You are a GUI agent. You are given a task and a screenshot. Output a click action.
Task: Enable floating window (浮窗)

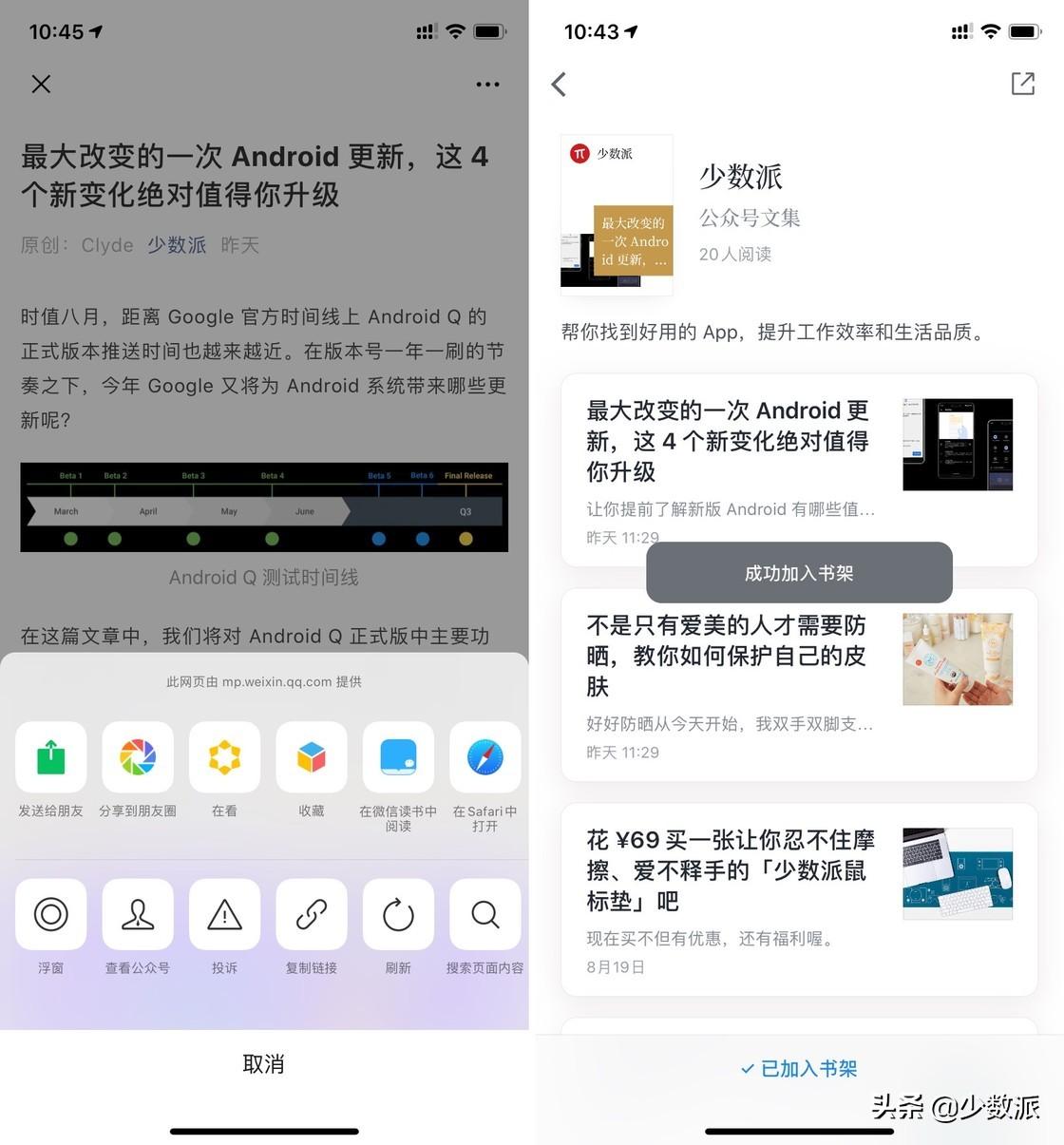pyautogui.click(x=51, y=914)
